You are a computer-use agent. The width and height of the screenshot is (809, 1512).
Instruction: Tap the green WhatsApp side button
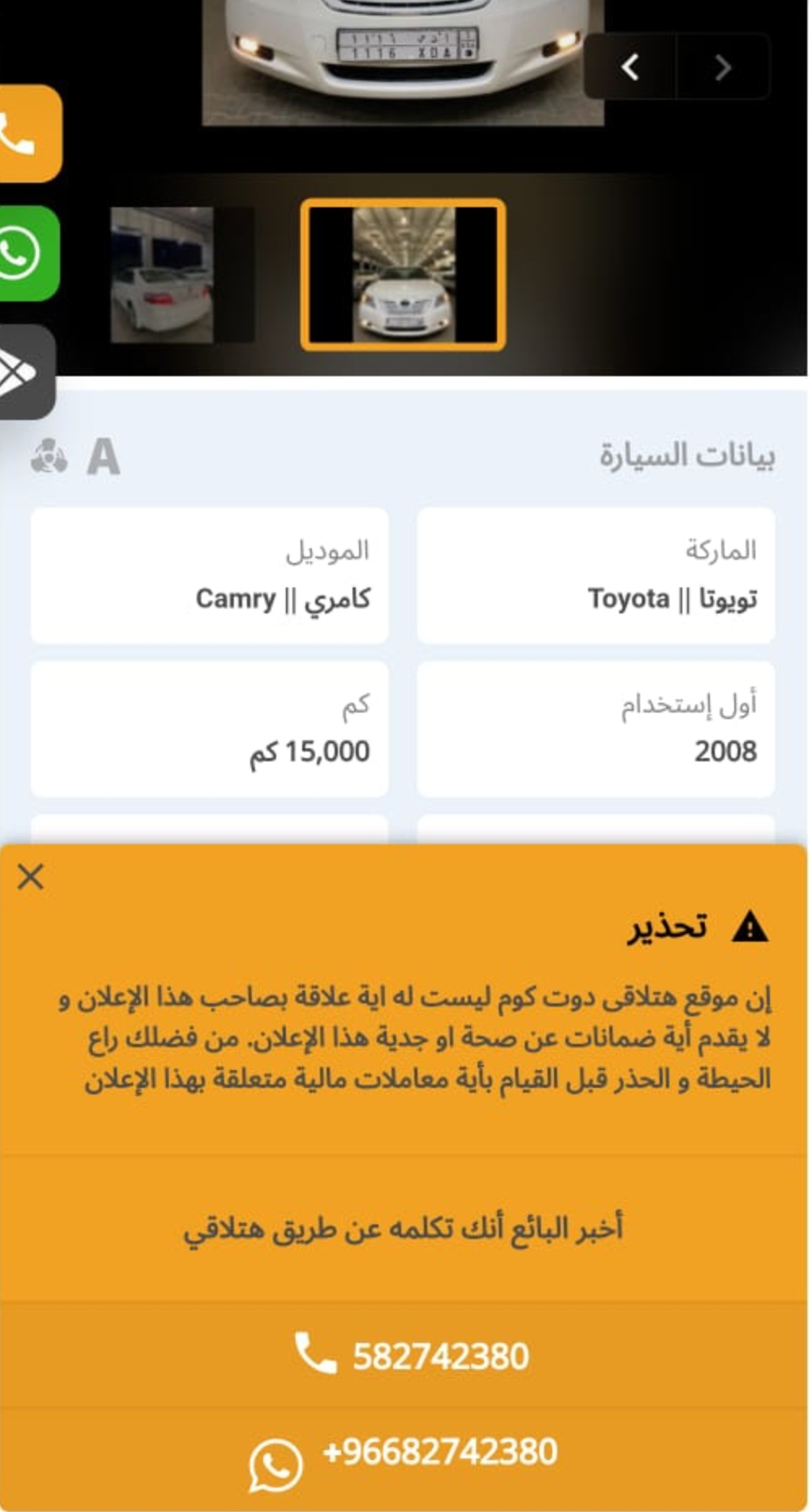point(28,253)
